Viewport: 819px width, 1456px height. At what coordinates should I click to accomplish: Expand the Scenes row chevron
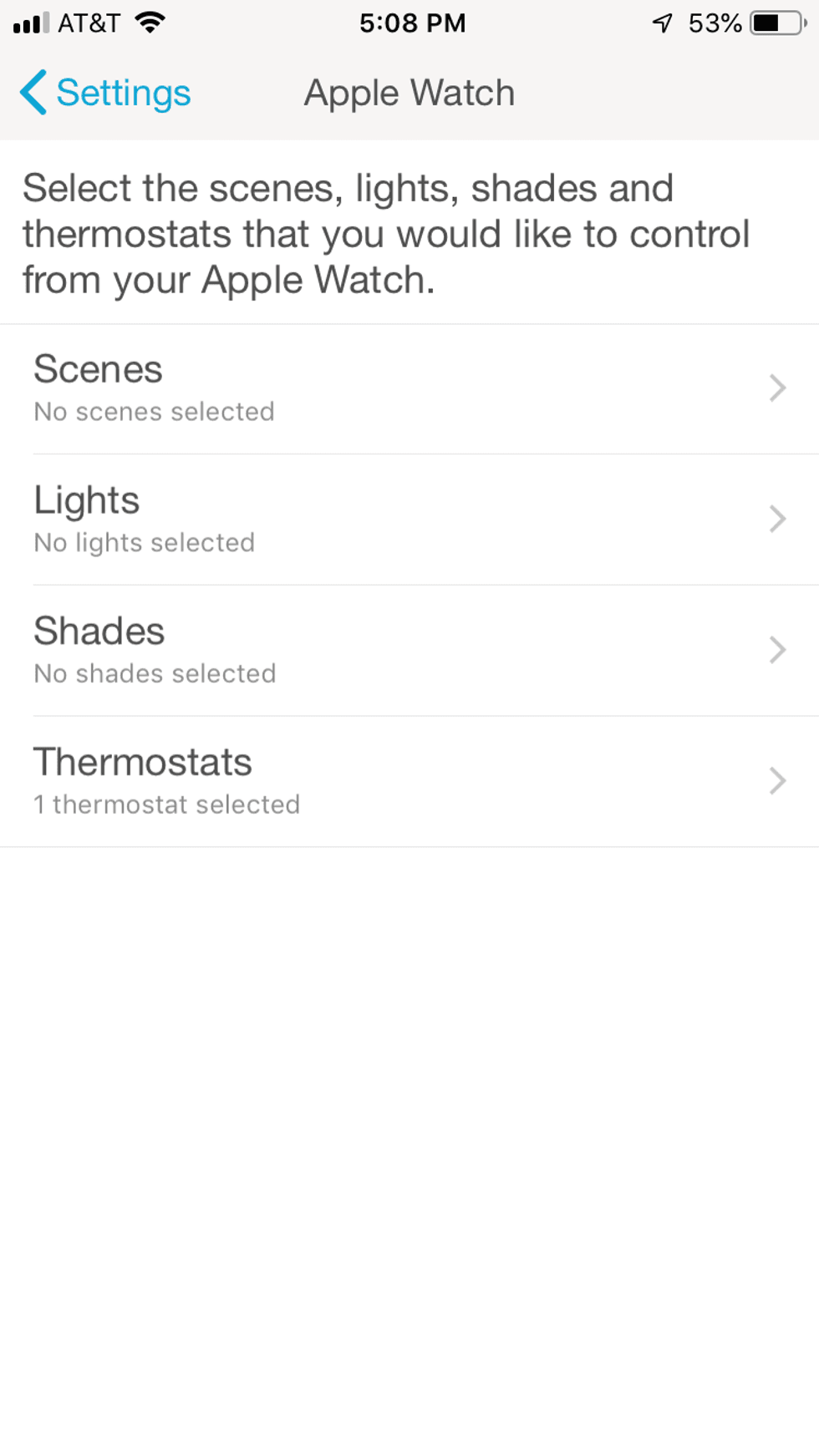pyautogui.click(x=778, y=388)
